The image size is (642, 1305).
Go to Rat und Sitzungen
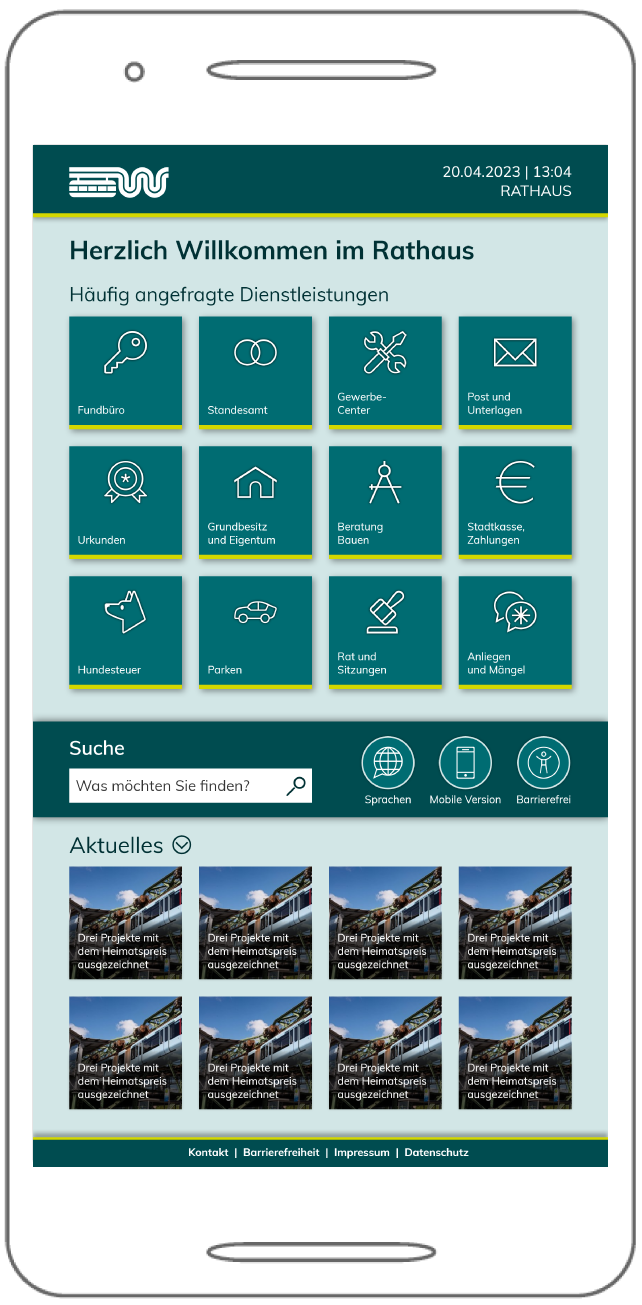[x=385, y=632]
